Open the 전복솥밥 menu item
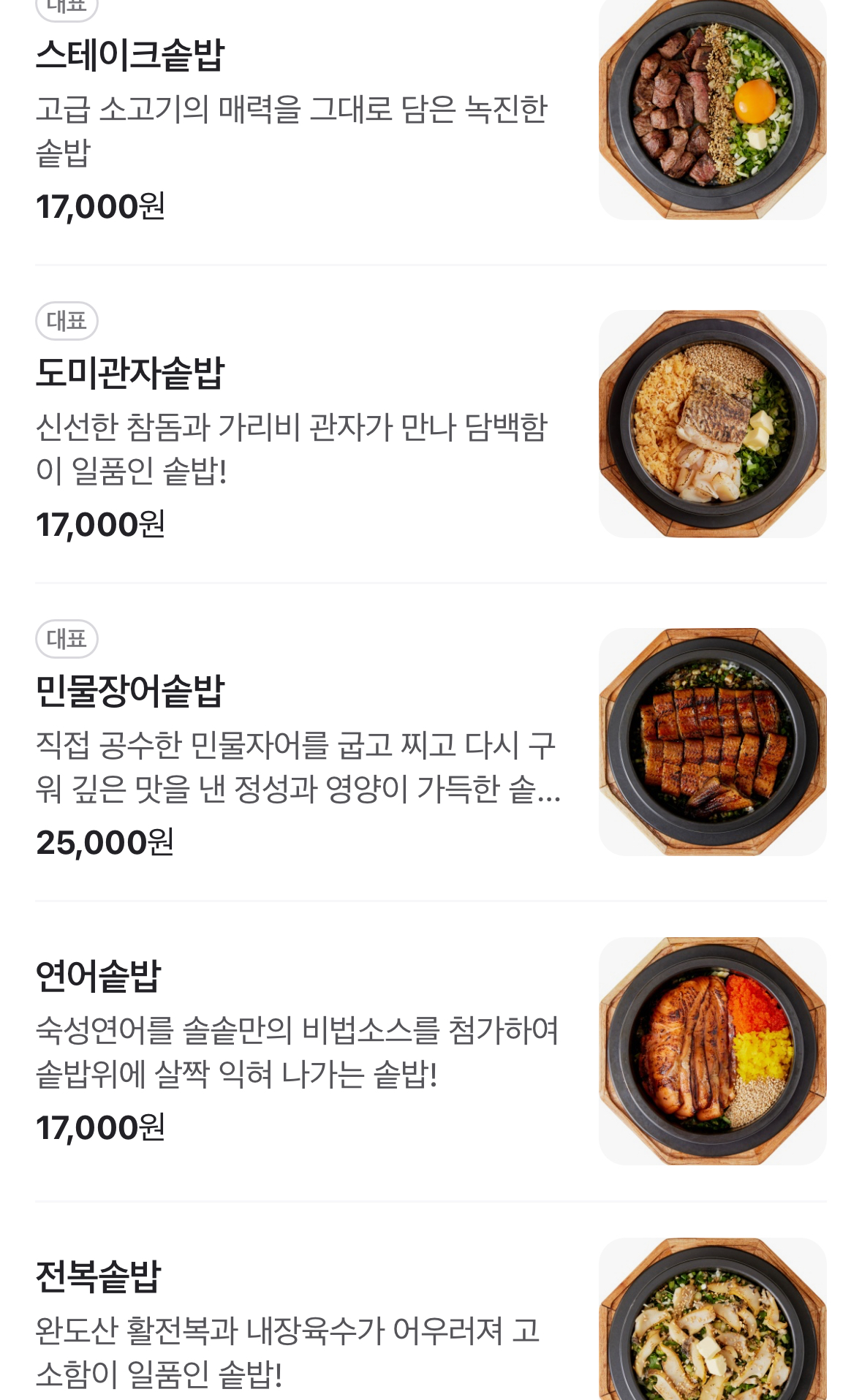 click(x=98, y=1276)
